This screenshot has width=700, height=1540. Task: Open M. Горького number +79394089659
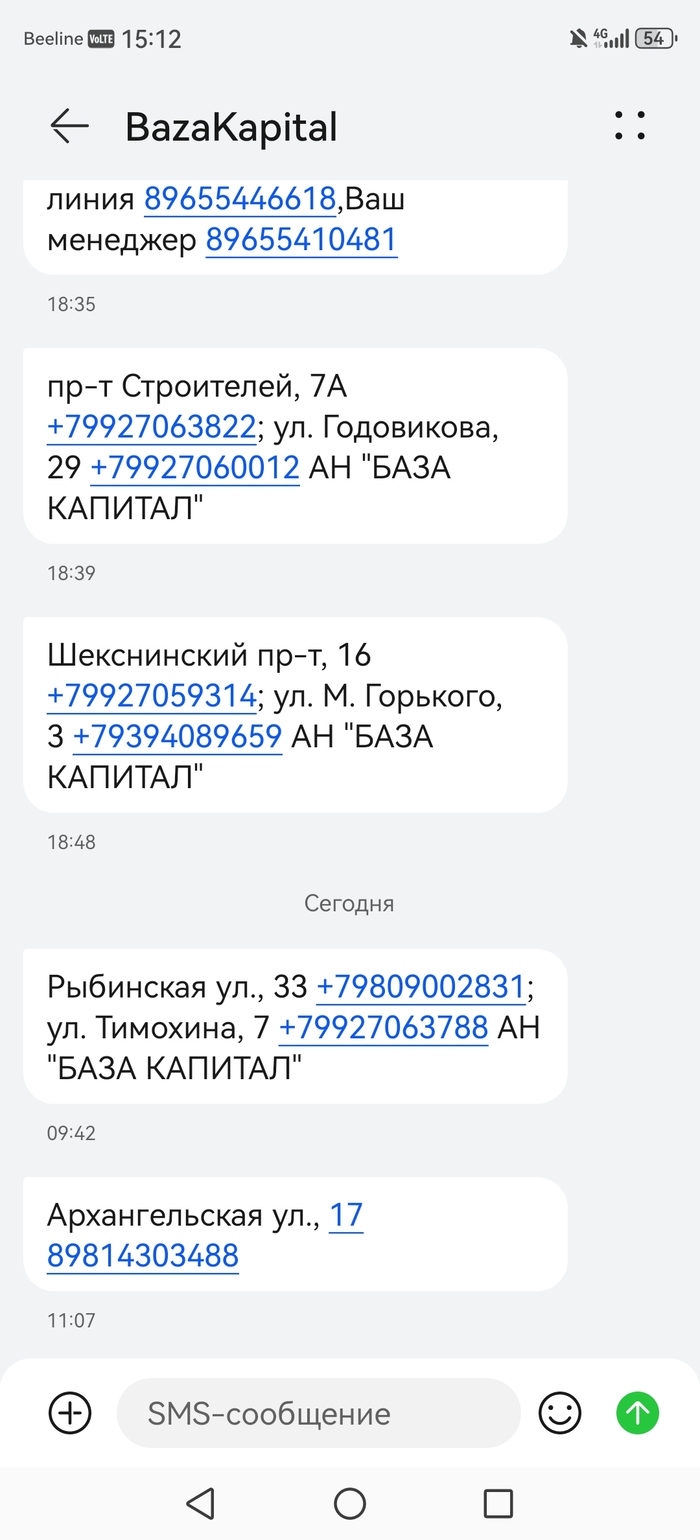(177, 737)
